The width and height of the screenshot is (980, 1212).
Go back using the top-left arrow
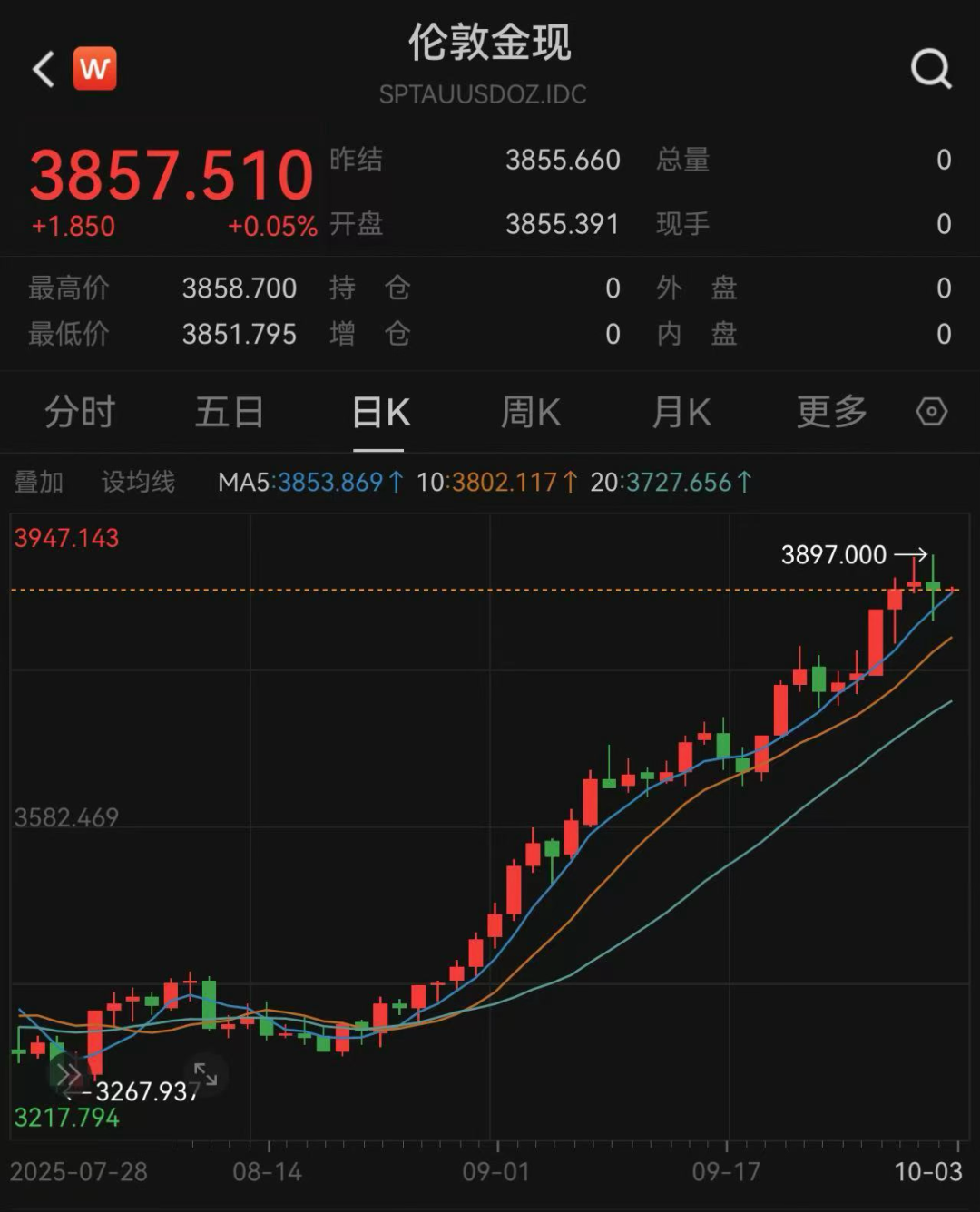(44, 69)
